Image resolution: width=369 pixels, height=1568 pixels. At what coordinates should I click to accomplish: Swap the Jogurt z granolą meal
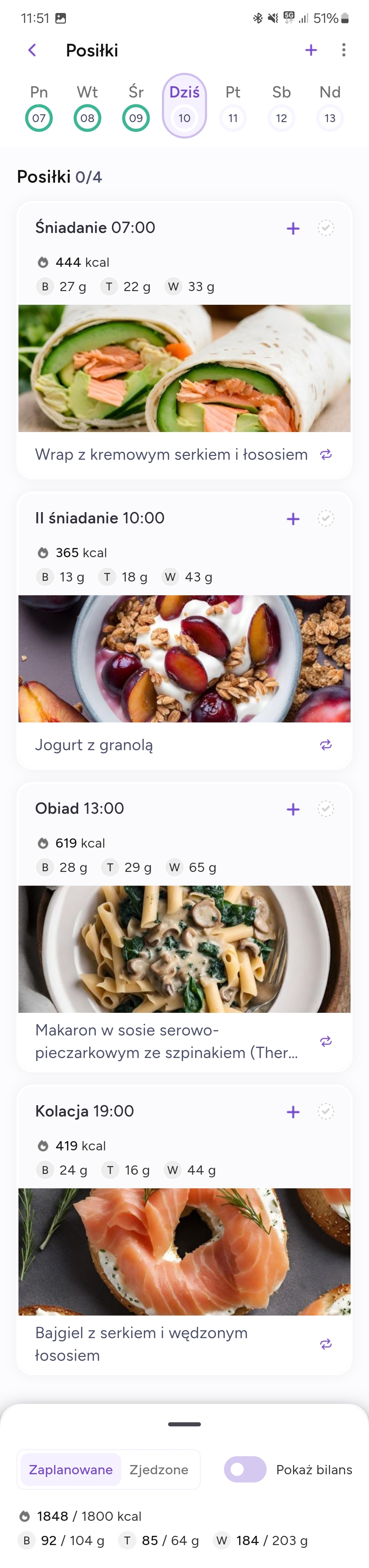326,745
